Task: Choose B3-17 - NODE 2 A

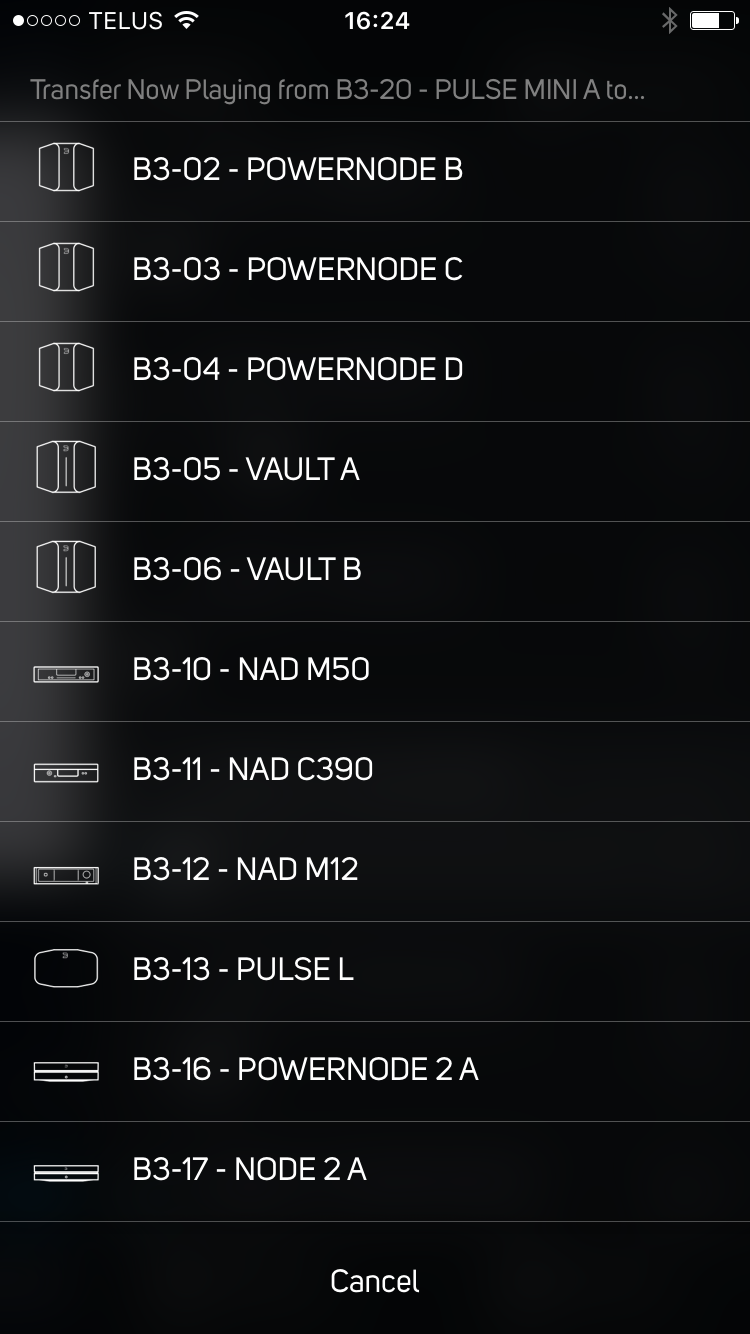Action: (249, 1170)
